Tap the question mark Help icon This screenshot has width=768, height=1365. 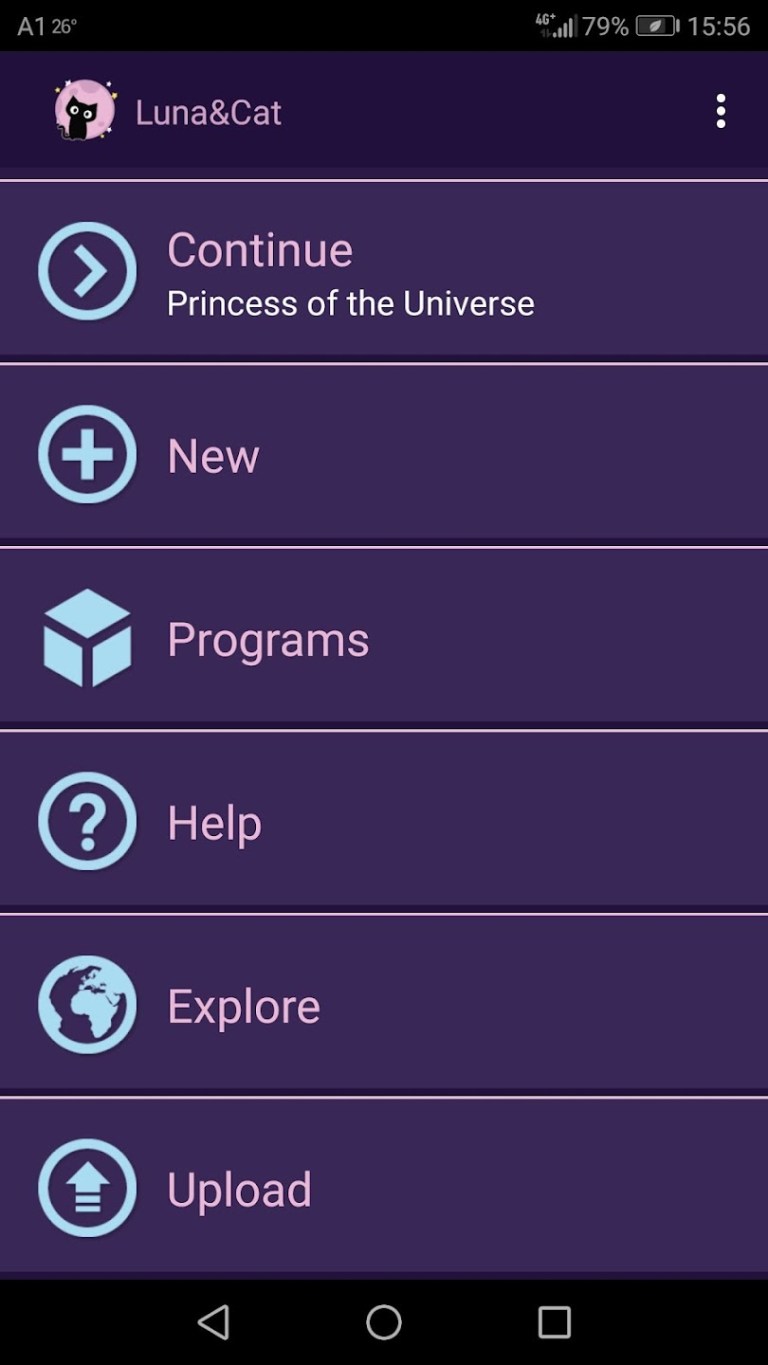click(x=86, y=821)
